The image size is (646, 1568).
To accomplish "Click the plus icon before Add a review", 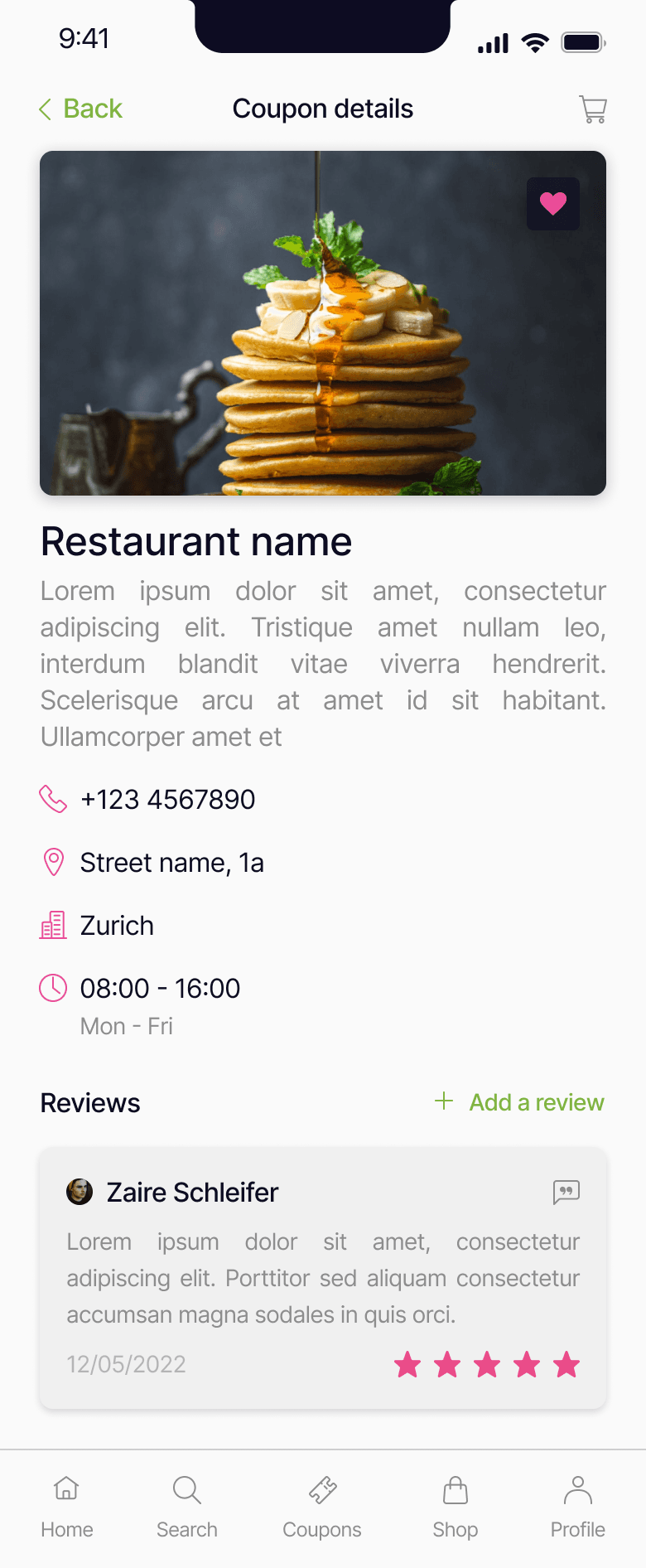I will pyautogui.click(x=444, y=1102).
